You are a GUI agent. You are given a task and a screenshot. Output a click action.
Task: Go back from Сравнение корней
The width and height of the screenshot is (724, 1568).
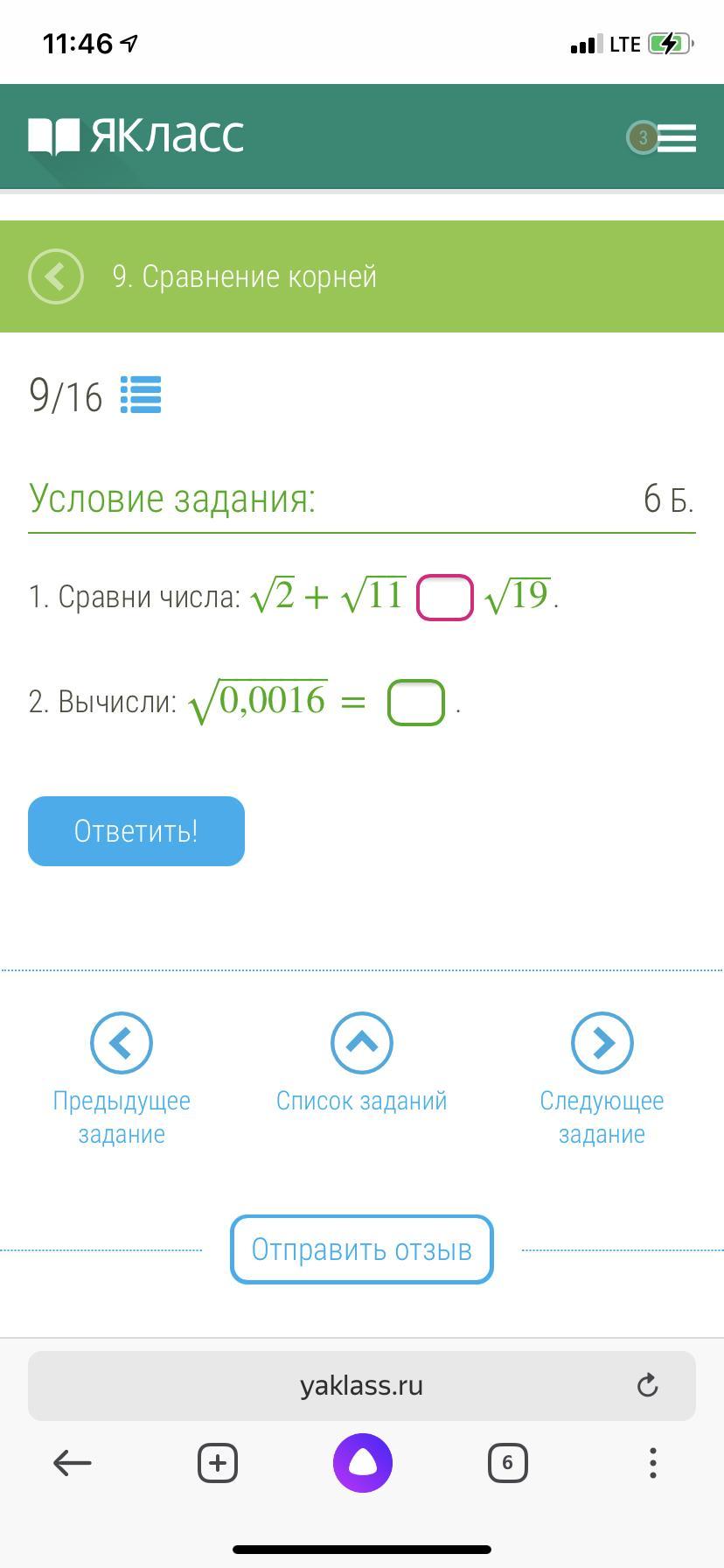click(56, 276)
